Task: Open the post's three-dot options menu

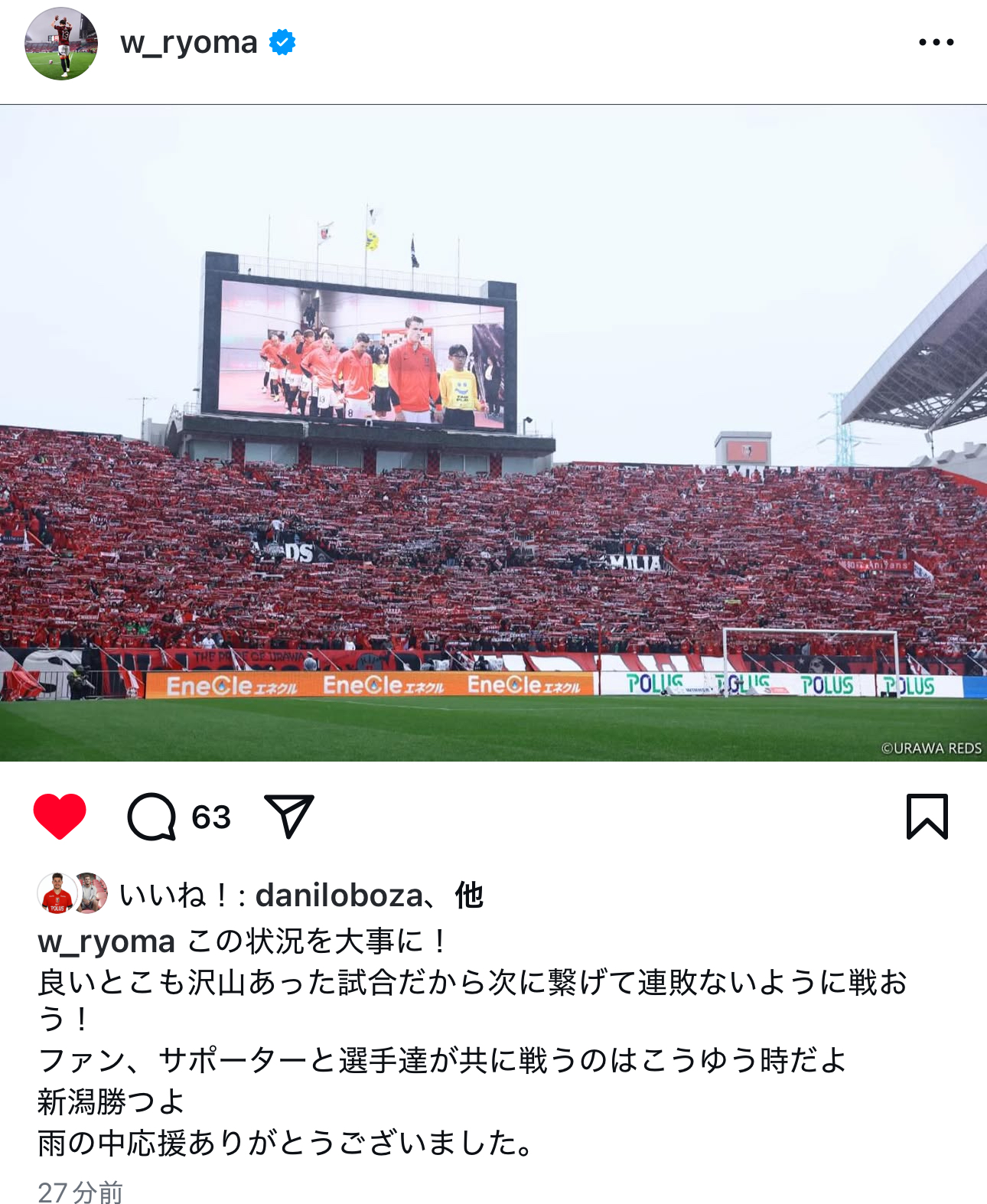Action: [936, 43]
